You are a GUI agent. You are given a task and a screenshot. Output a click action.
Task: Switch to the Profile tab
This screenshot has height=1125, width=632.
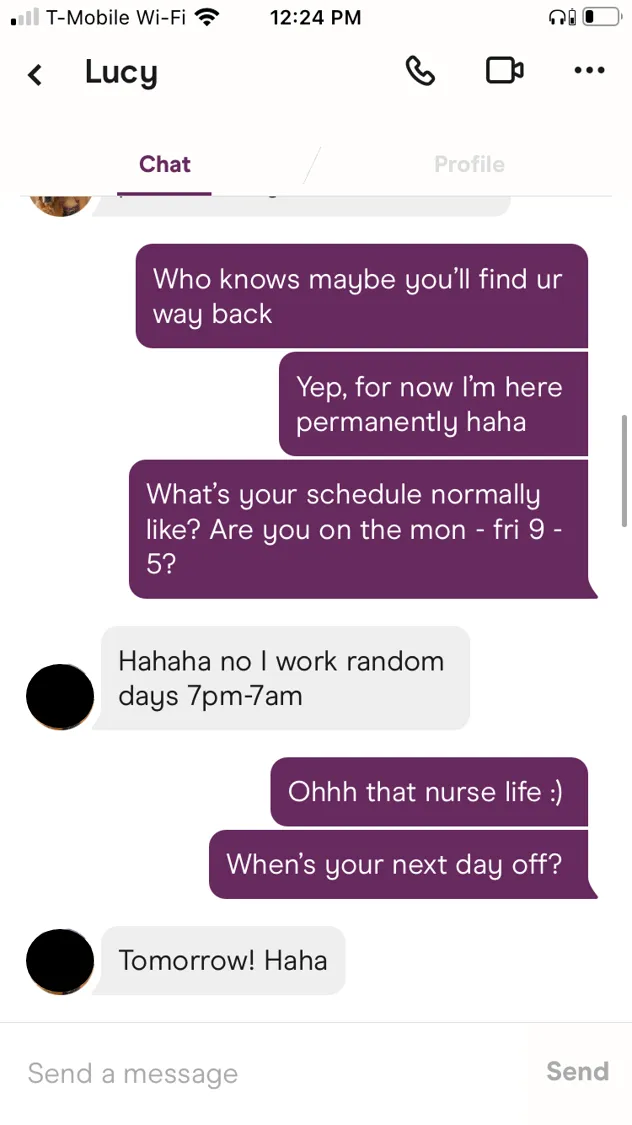point(469,165)
